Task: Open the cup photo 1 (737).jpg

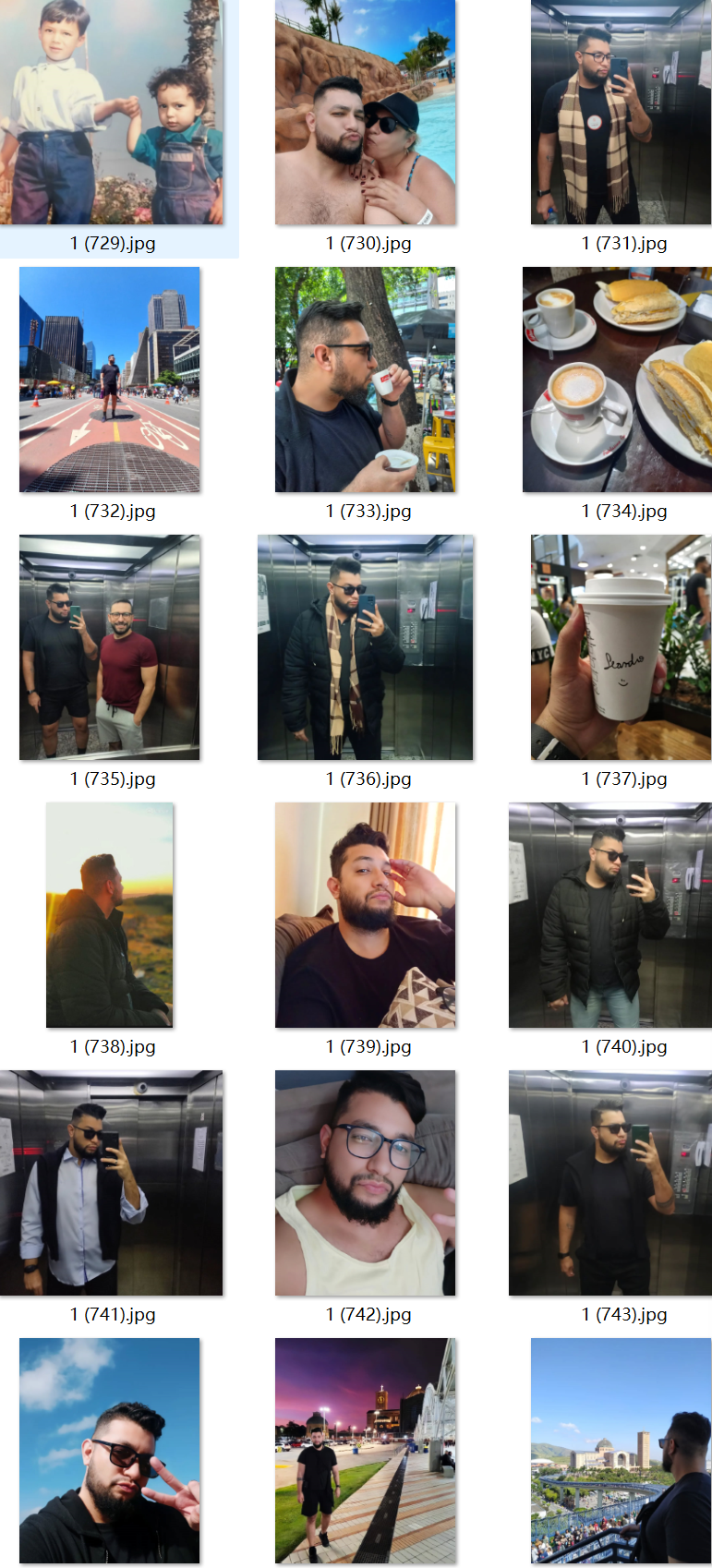Action: click(621, 647)
